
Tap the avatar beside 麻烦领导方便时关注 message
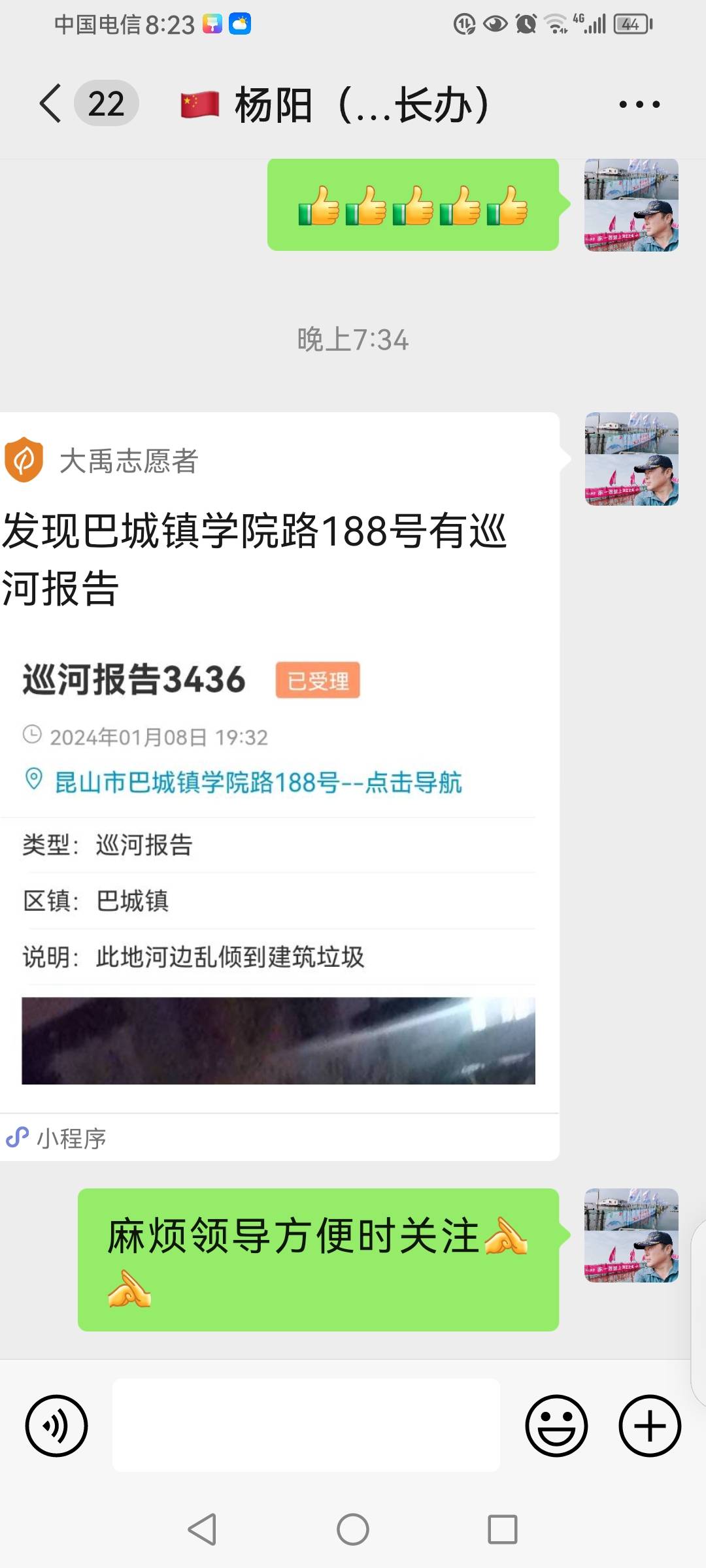pyautogui.click(x=631, y=1235)
